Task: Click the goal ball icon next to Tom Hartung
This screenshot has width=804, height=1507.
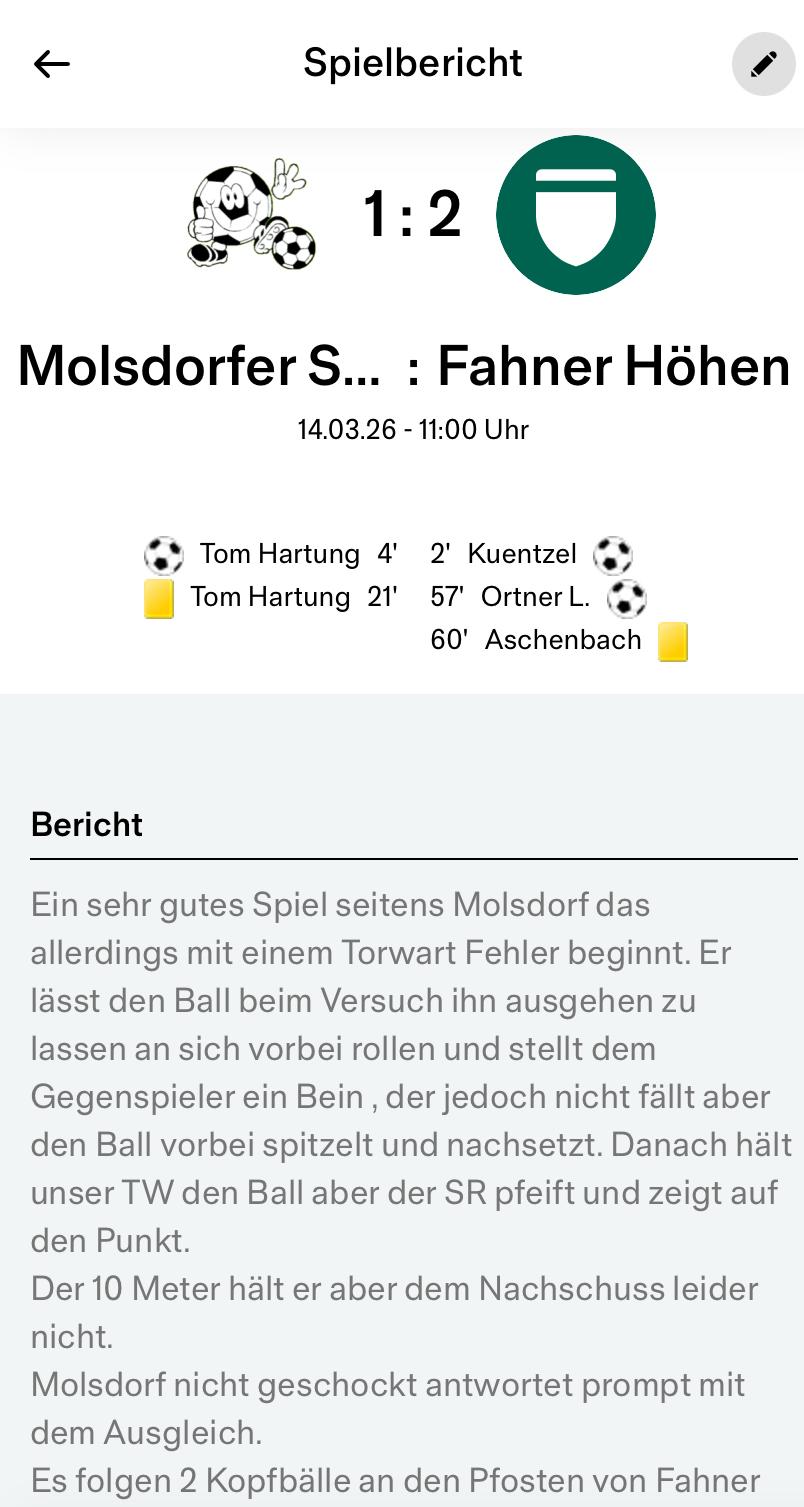Action: tap(163, 554)
